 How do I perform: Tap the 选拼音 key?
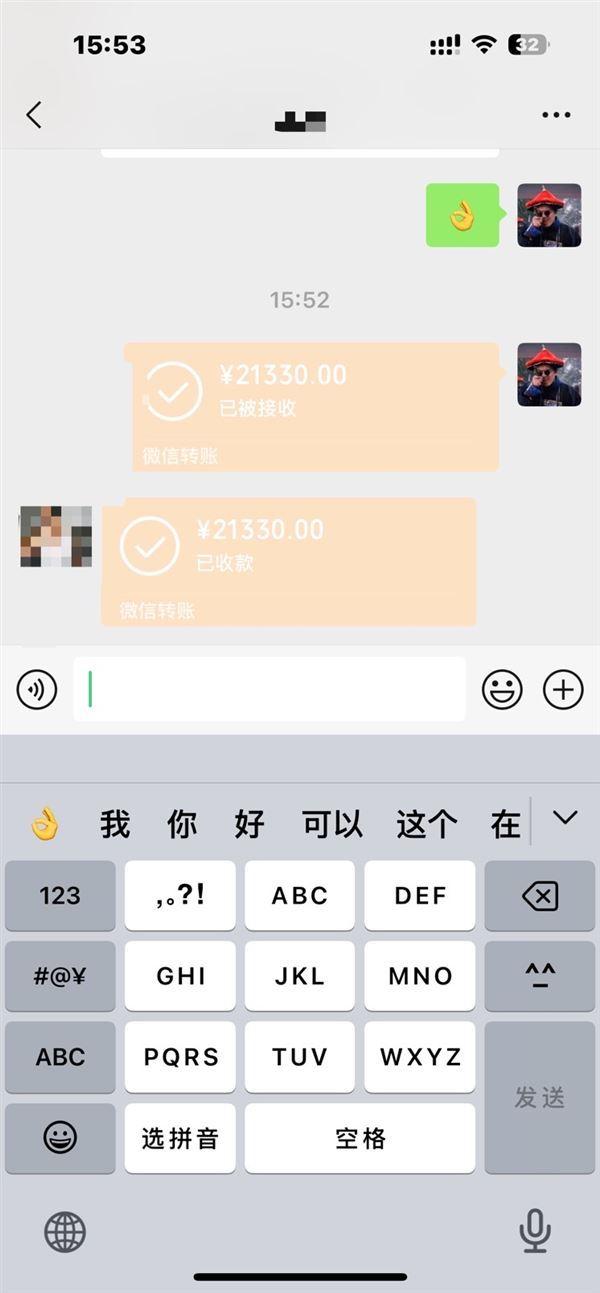pyautogui.click(x=180, y=1138)
